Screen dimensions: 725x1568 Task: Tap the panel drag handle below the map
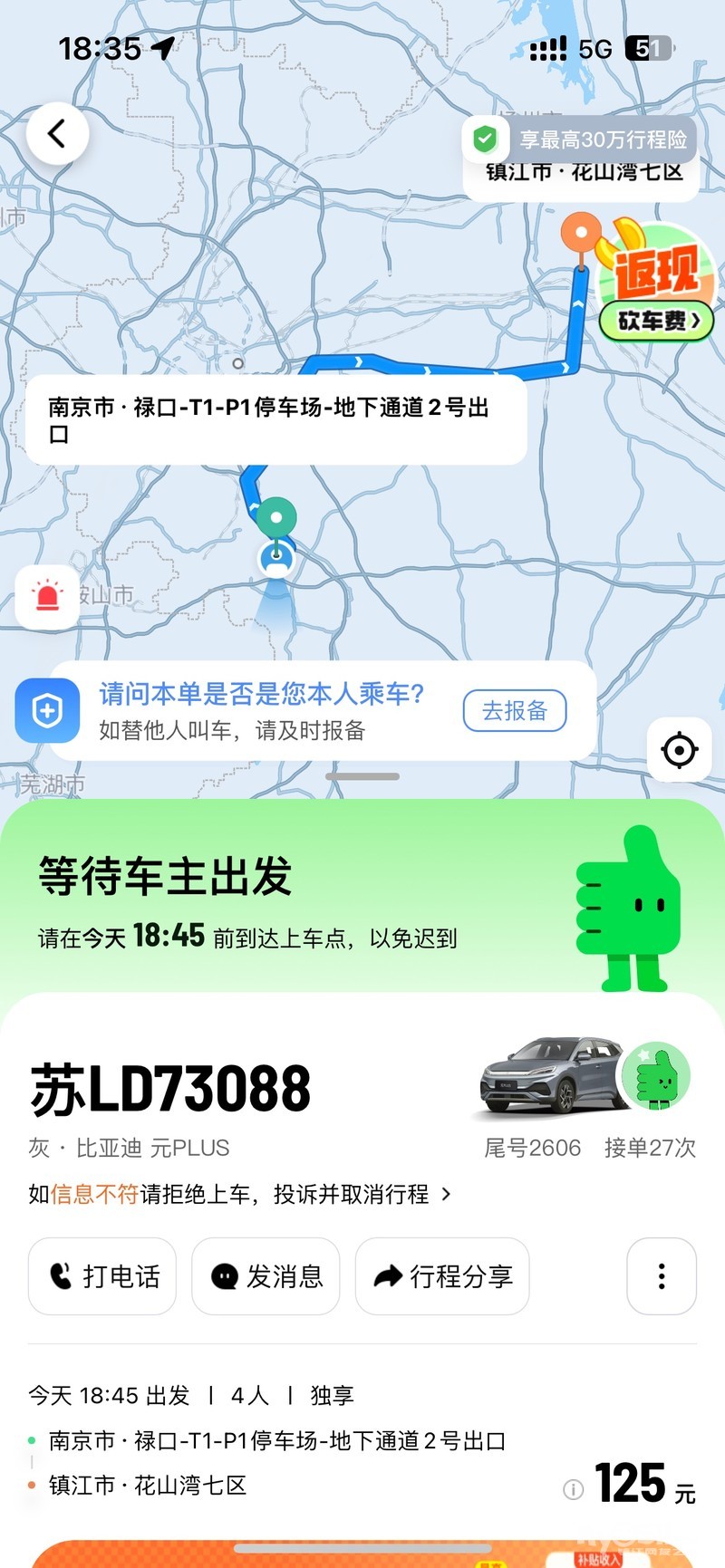362,776
